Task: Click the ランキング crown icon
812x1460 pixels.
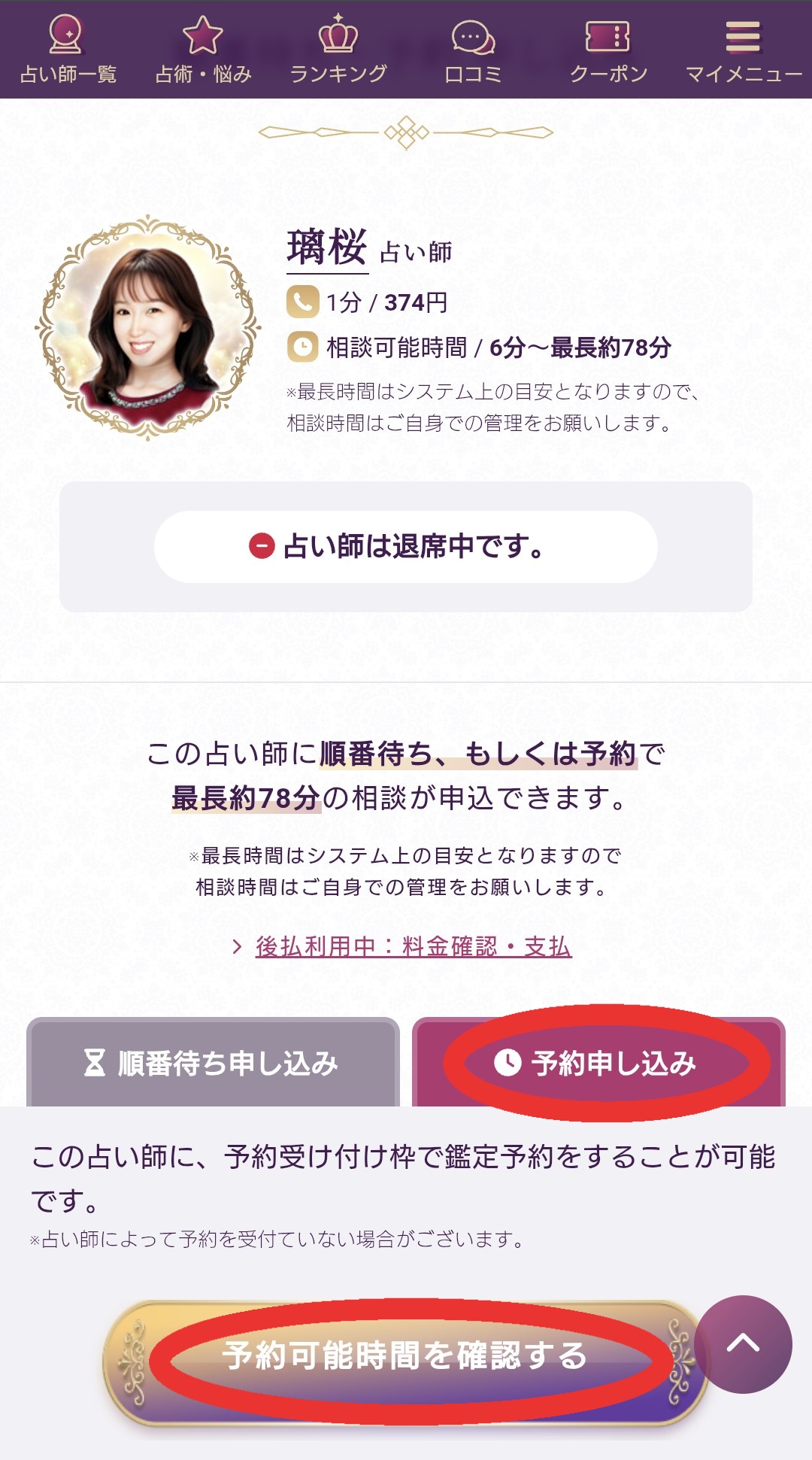Action: [338, 34]
